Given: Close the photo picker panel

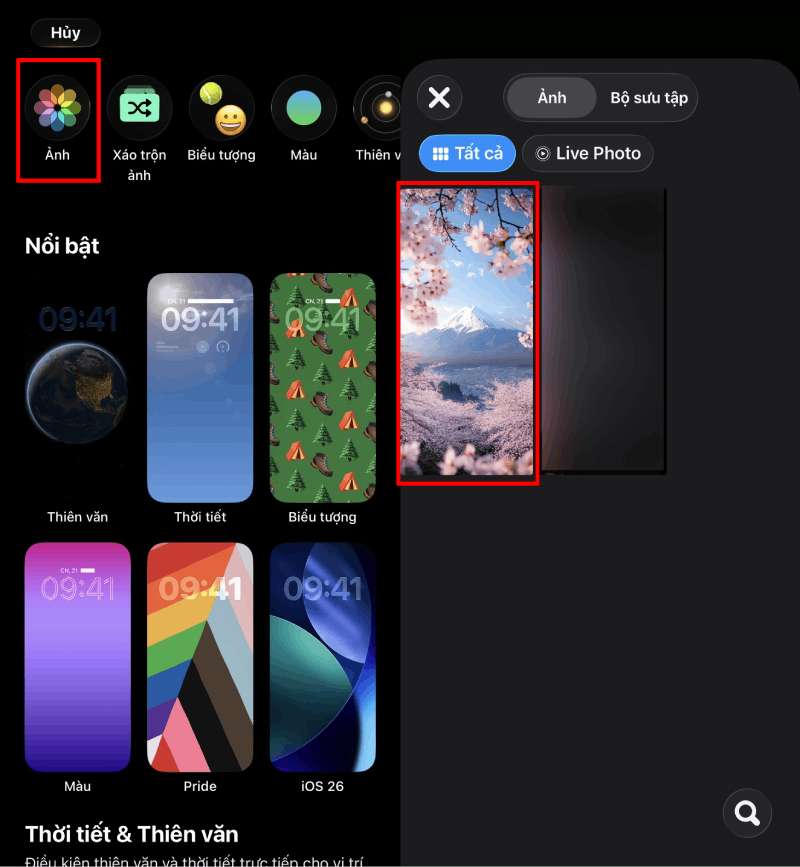Looking at the screenshot, I should click(x=439, y=97).
